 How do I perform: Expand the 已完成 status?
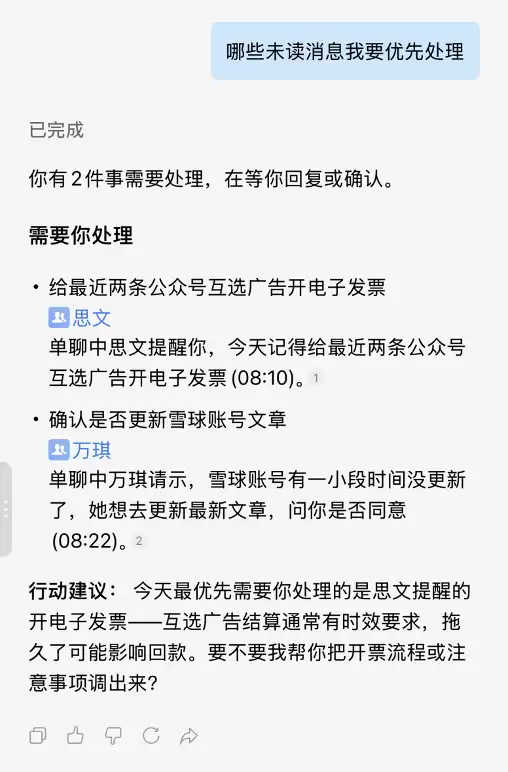[x=56, y=130]
